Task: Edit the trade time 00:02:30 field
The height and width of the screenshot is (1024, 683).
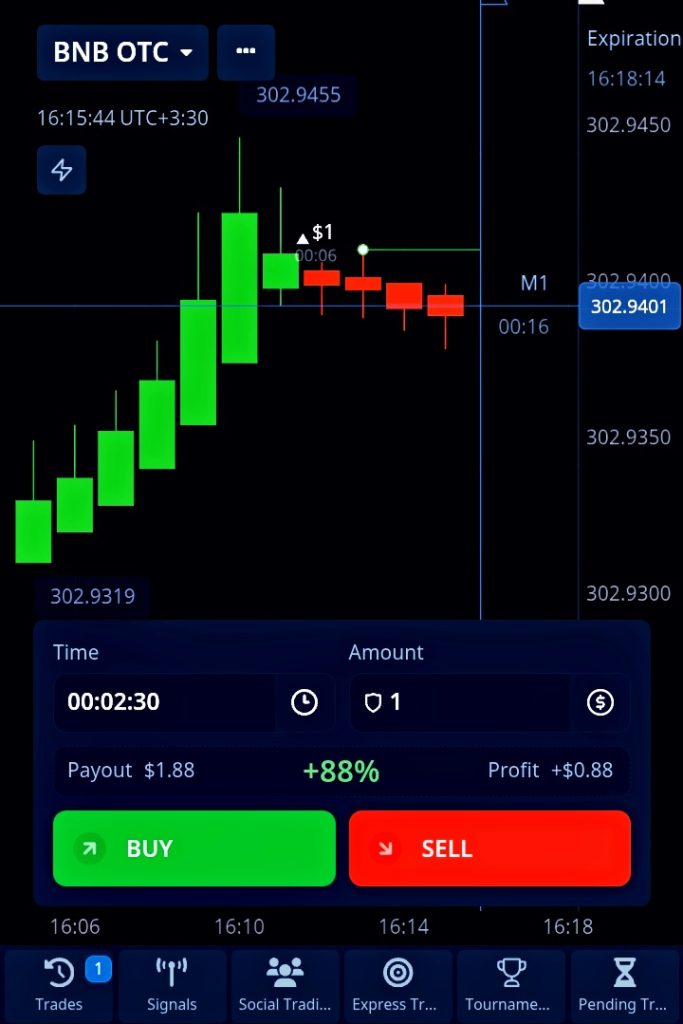Action: coord(165,702)
